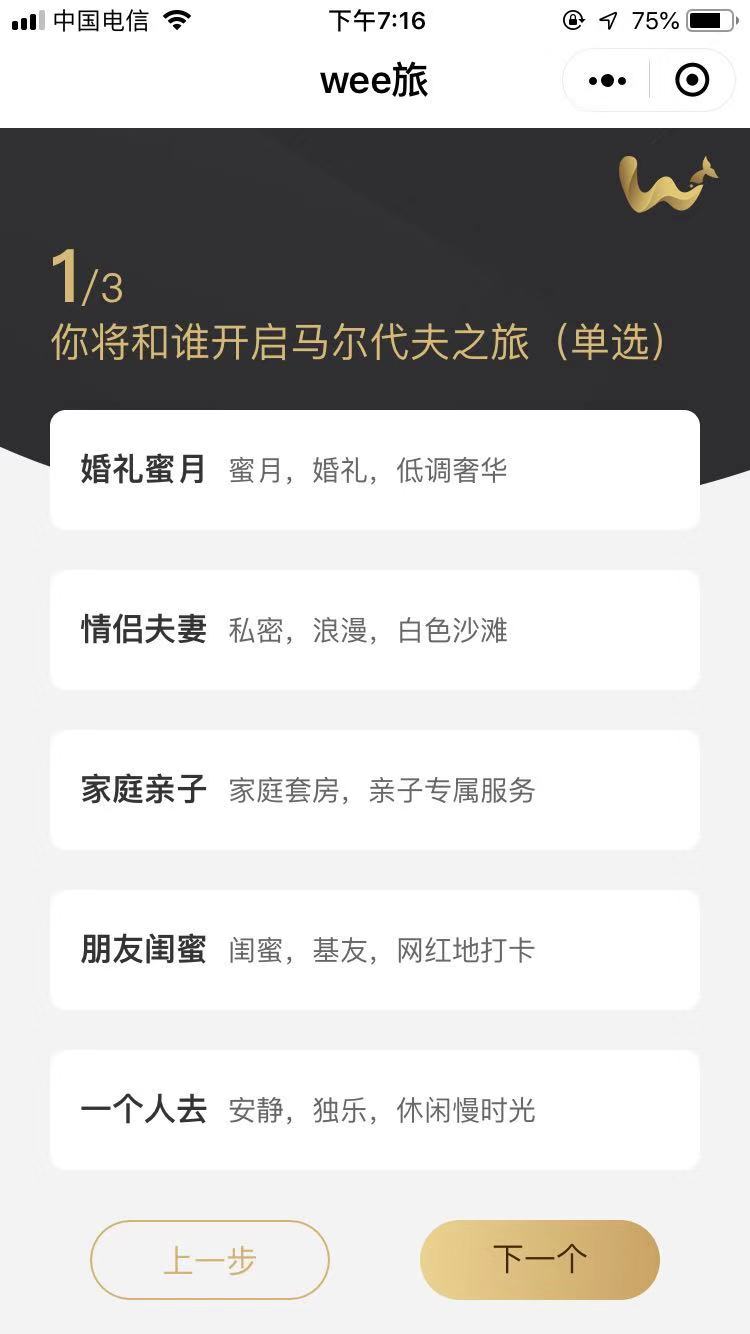Select 朋友闺蜜 option
This screenshot has height=1334, width=750.
click(x=374, y=950)
